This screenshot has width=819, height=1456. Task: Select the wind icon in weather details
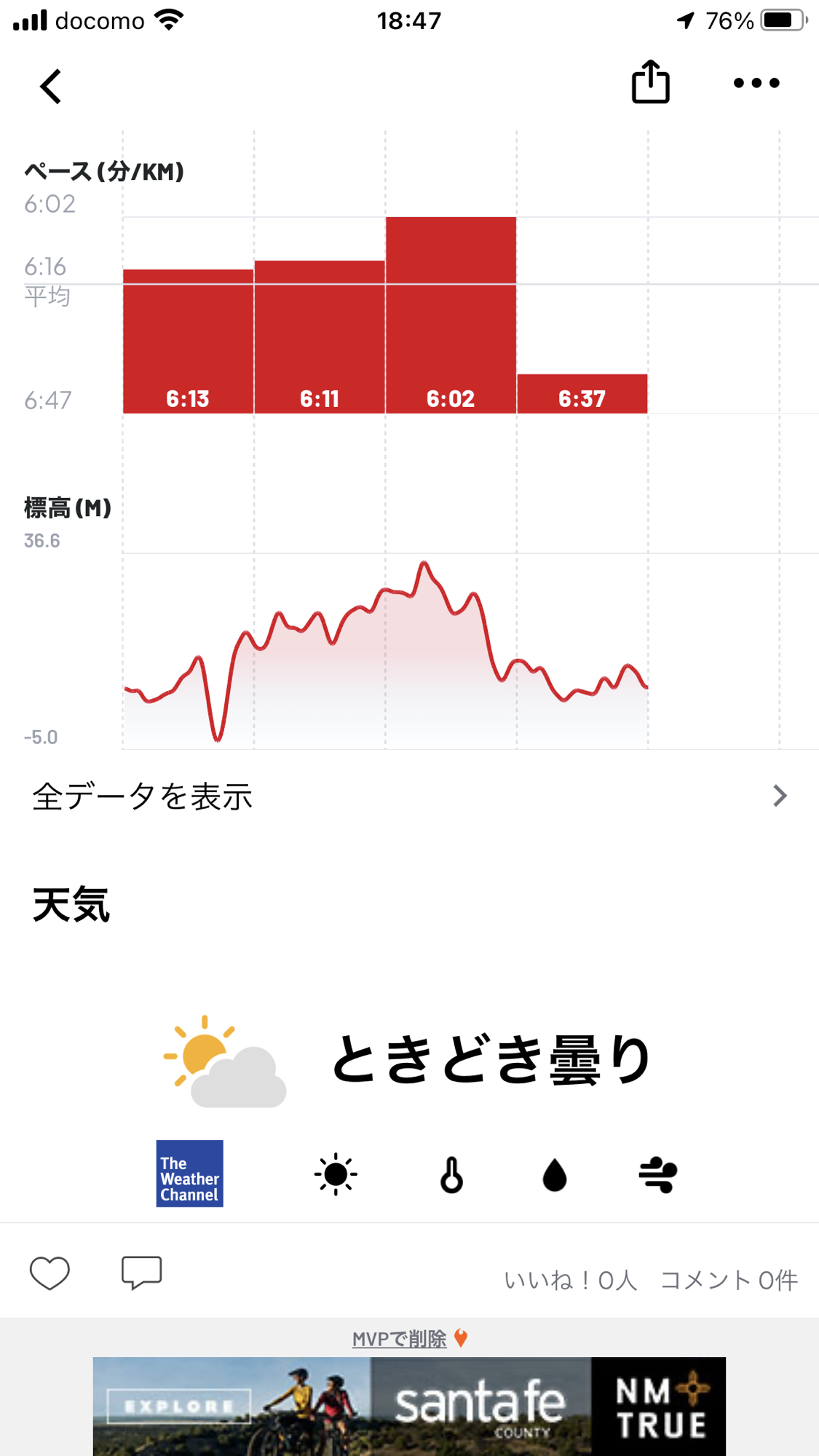click(x=657, y=1174)
